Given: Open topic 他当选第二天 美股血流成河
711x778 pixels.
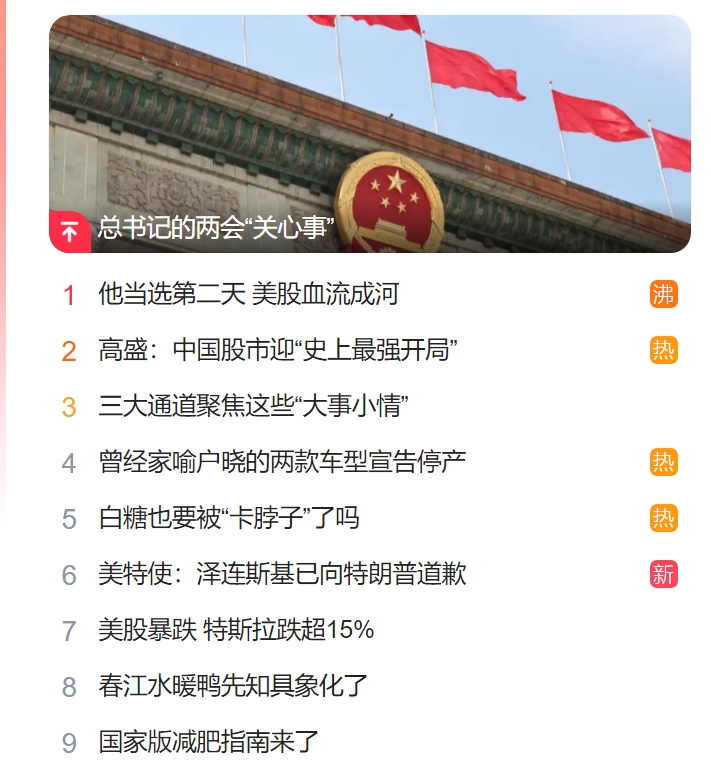Looking at the screenshot, I should (x=248, y=294).
